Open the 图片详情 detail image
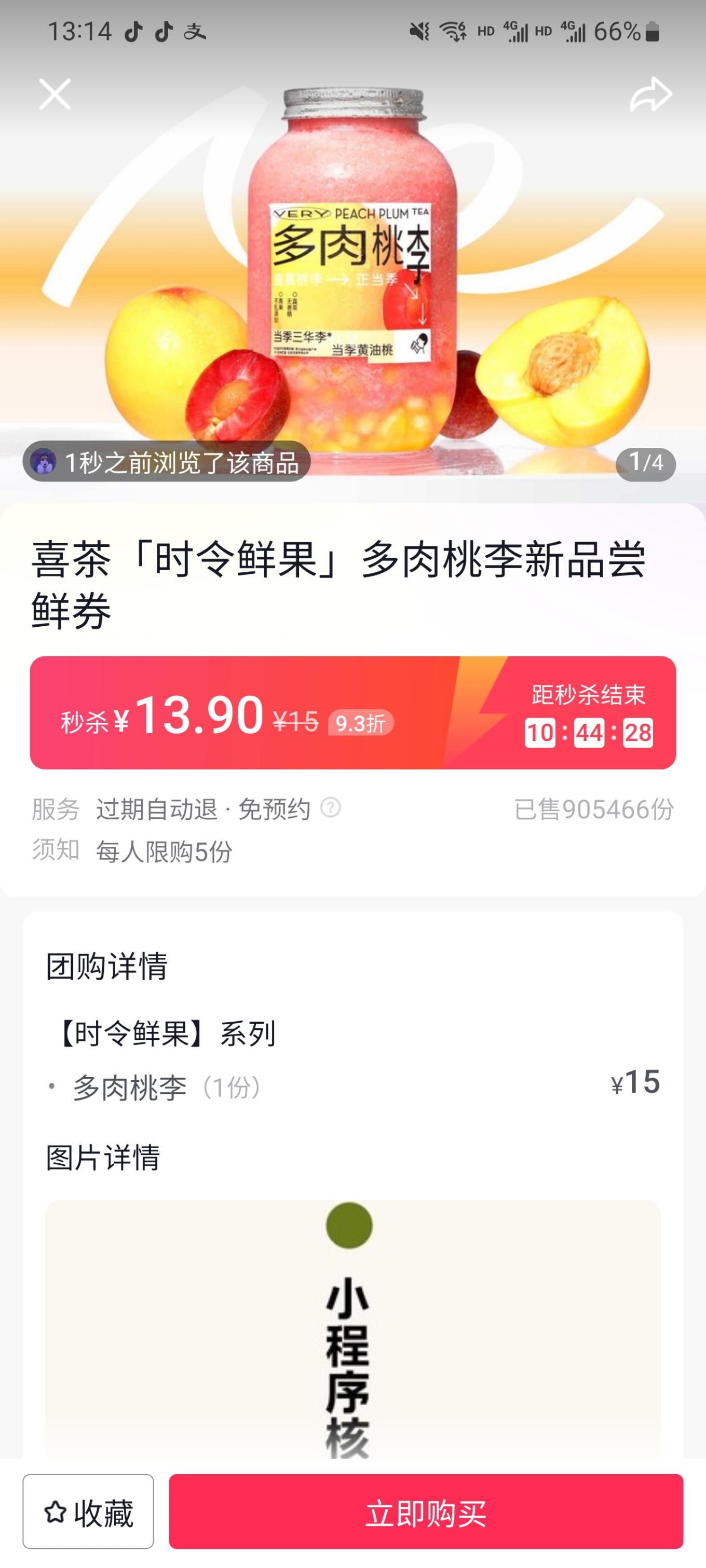 click(352, 1327)
